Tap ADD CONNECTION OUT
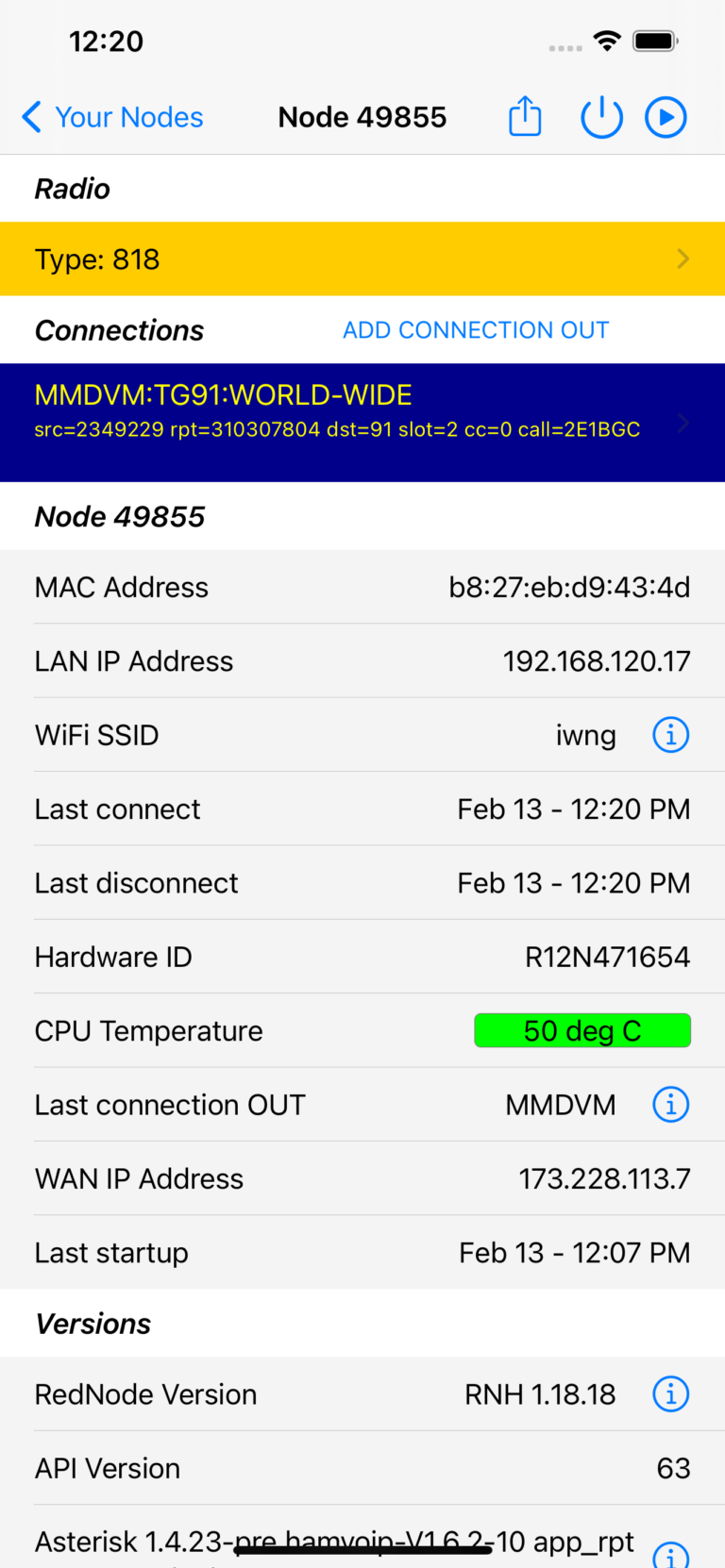 pyautogui.click(x=476, y=330)
